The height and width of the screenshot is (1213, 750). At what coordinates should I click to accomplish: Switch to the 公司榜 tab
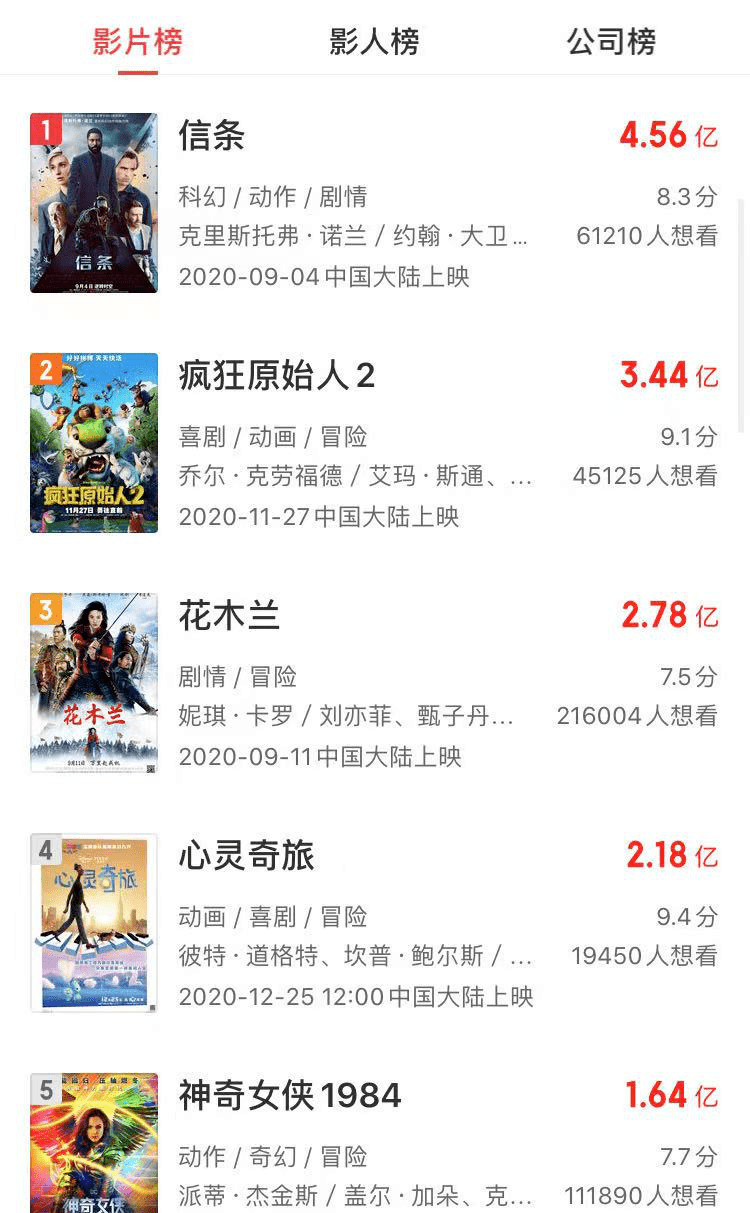[611, 42]
